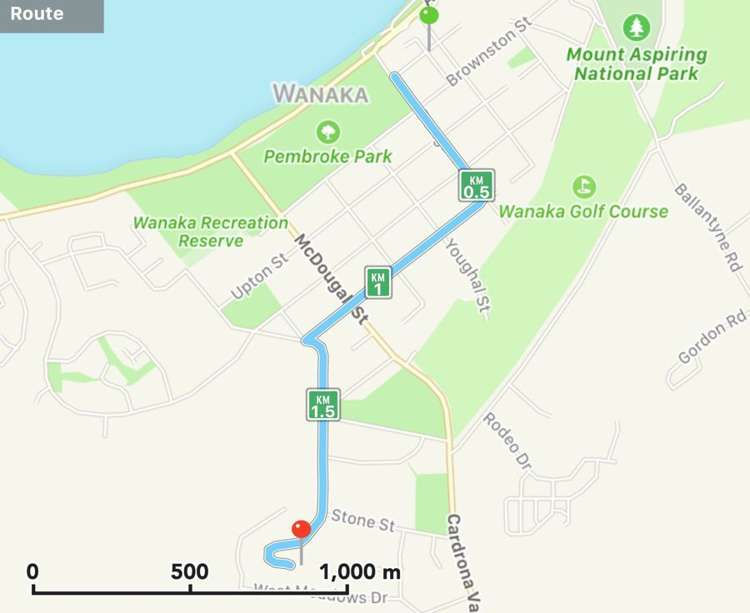The height and width of the screenshot is (613, 750).
Task: Tap the red end pin
Action: point(301,530)
